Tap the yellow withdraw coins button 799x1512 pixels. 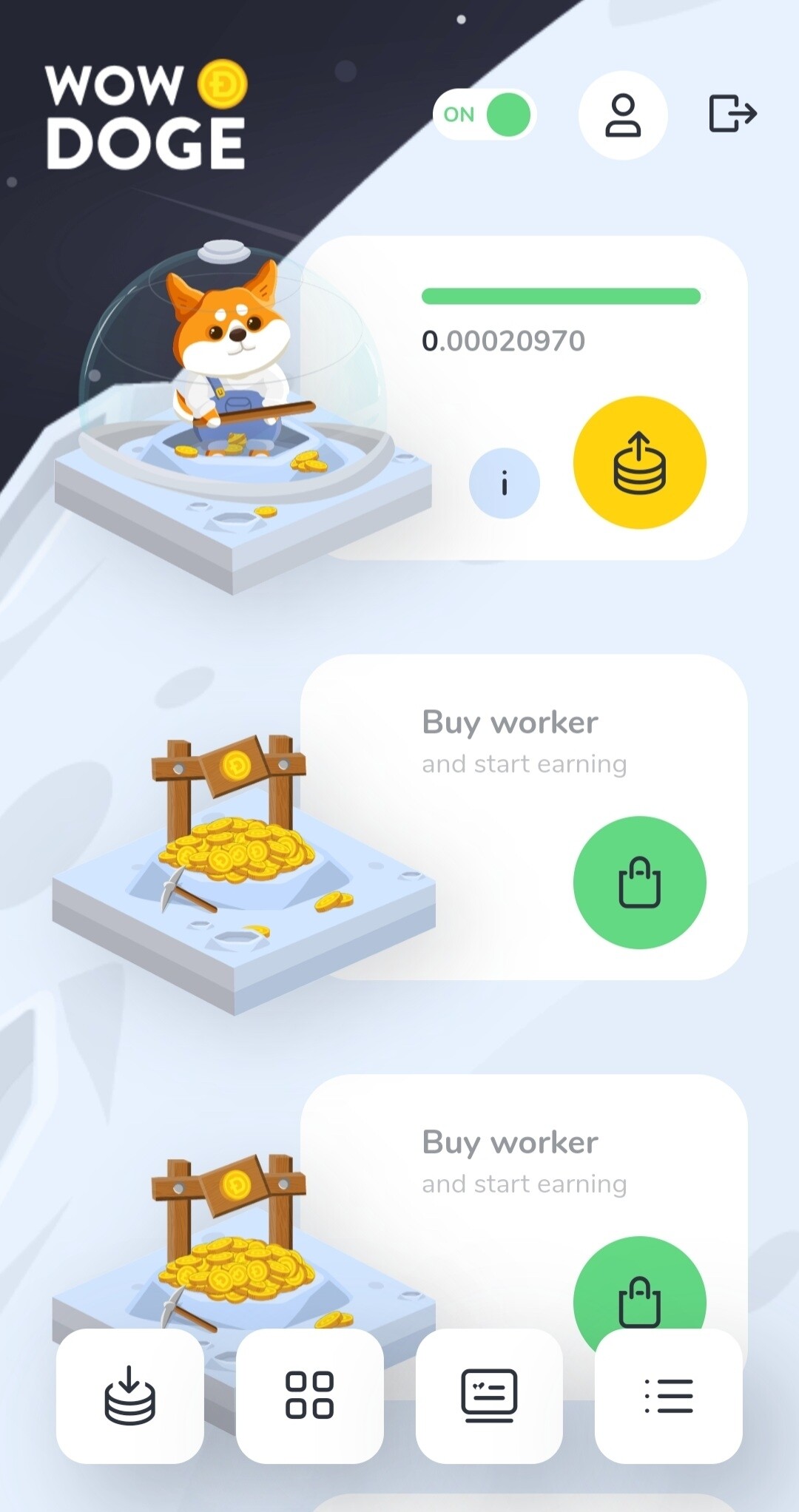coord(640,462)
